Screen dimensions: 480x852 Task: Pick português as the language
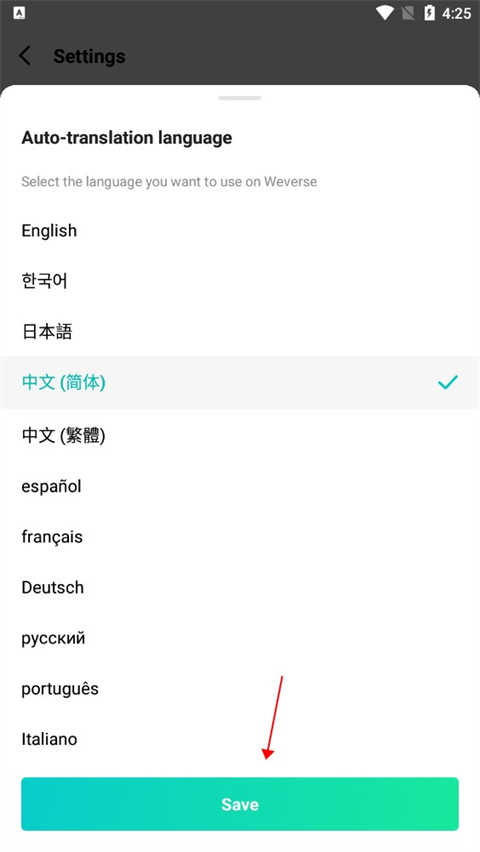(240, 688)
